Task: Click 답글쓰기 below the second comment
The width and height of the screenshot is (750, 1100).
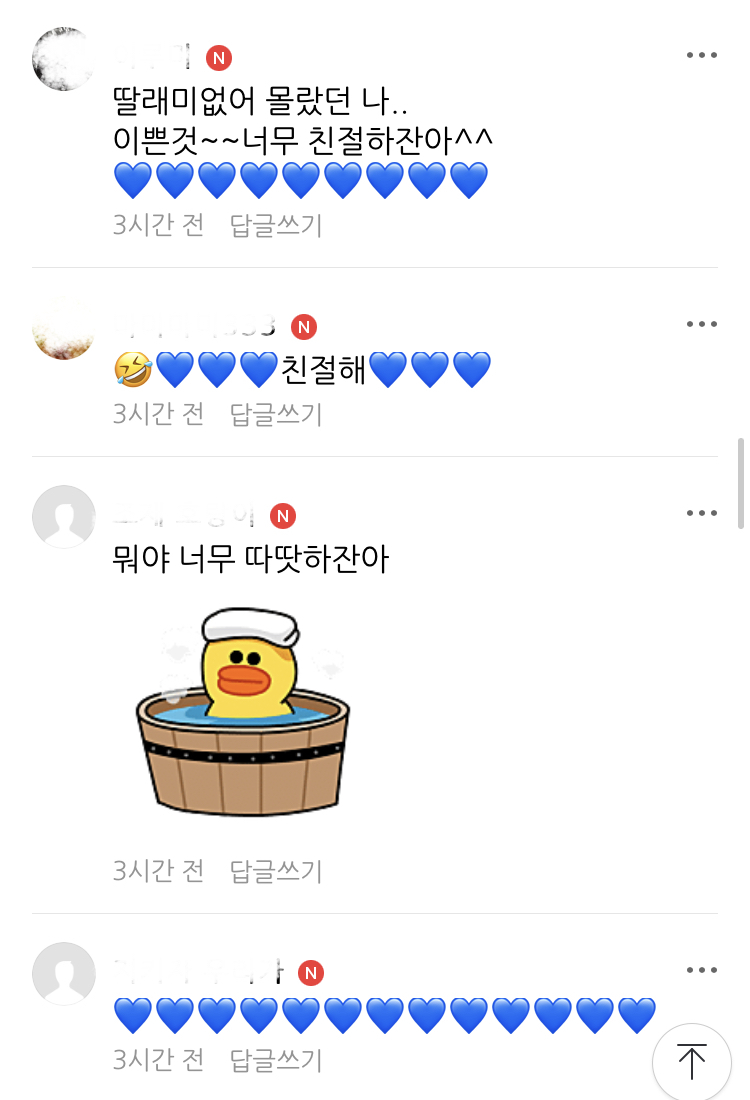Action: [275, 414]
